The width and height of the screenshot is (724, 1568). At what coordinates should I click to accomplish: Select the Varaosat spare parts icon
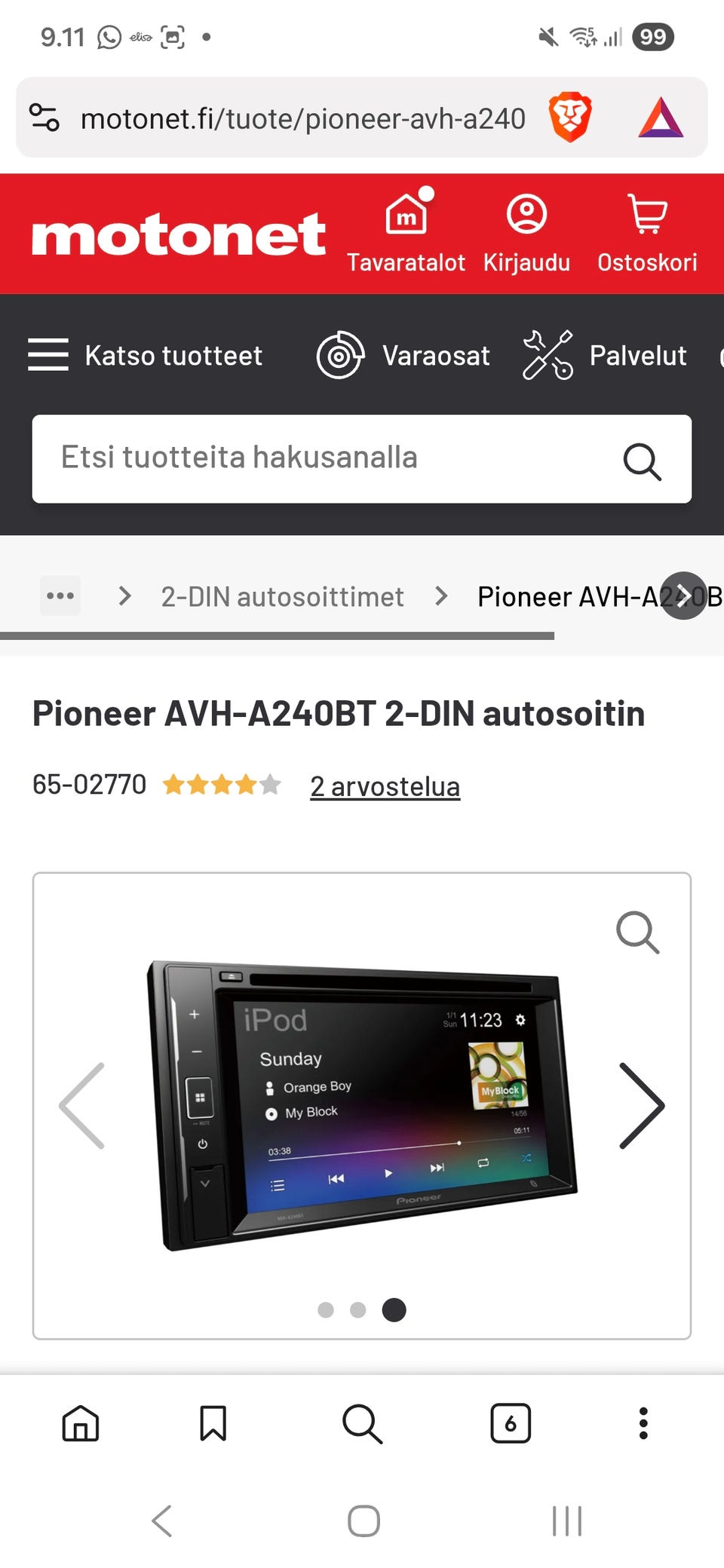(x=341, y=355)
